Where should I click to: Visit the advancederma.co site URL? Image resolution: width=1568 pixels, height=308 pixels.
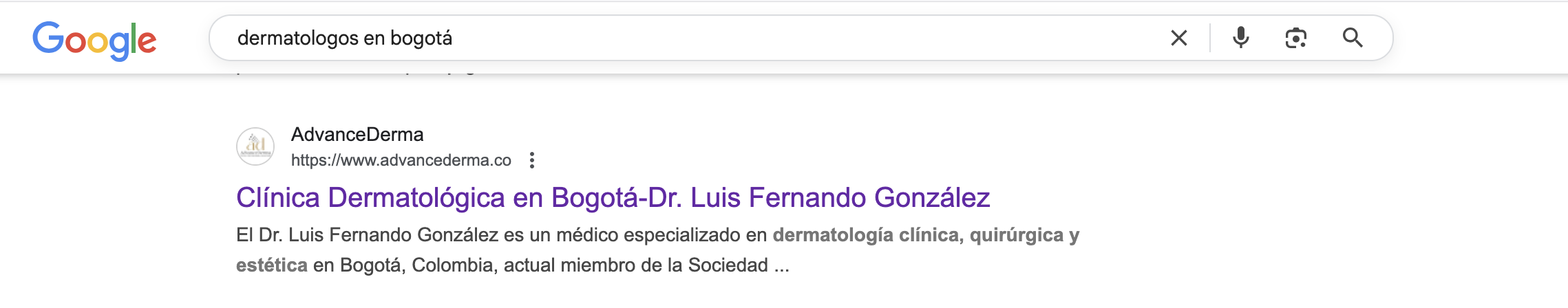(401, 160)
